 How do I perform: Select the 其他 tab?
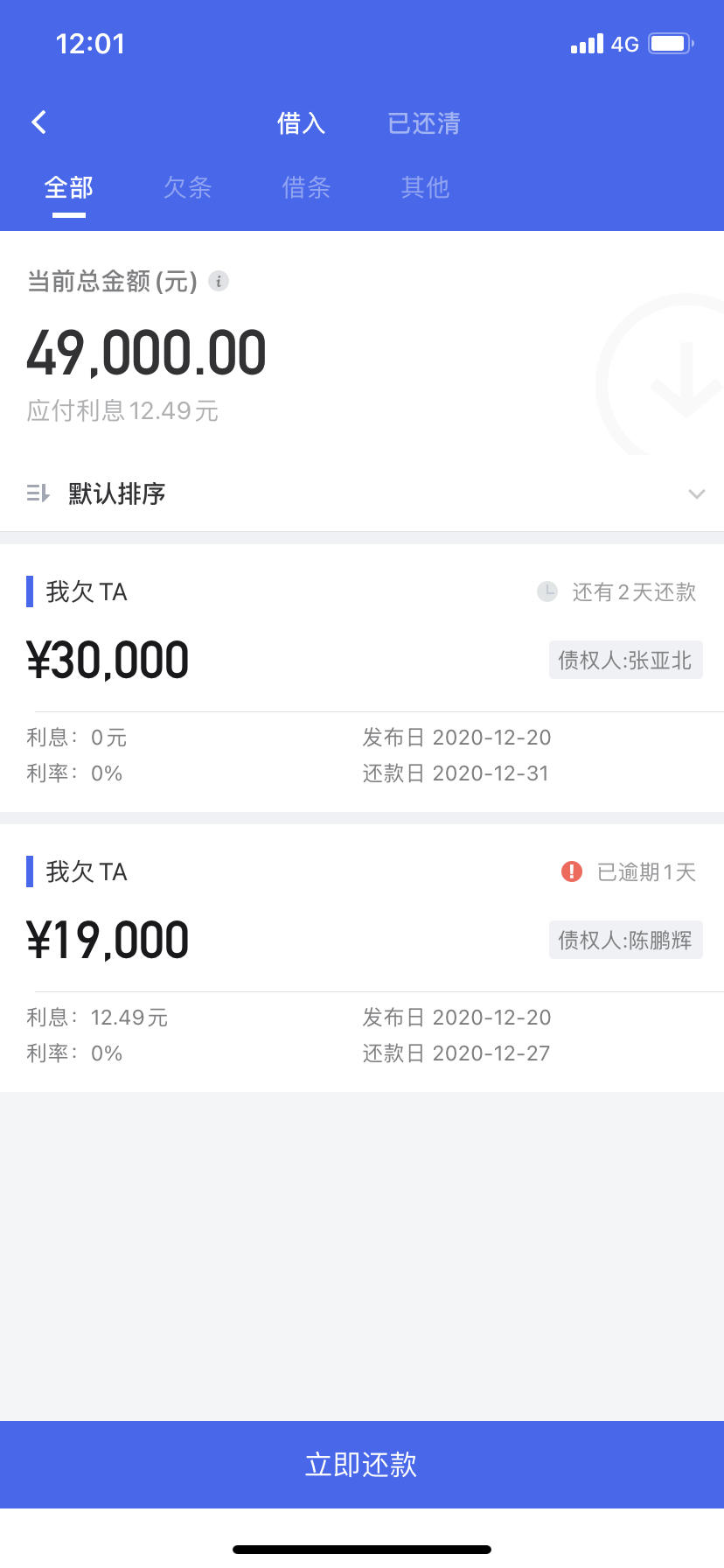click(425, 188)
